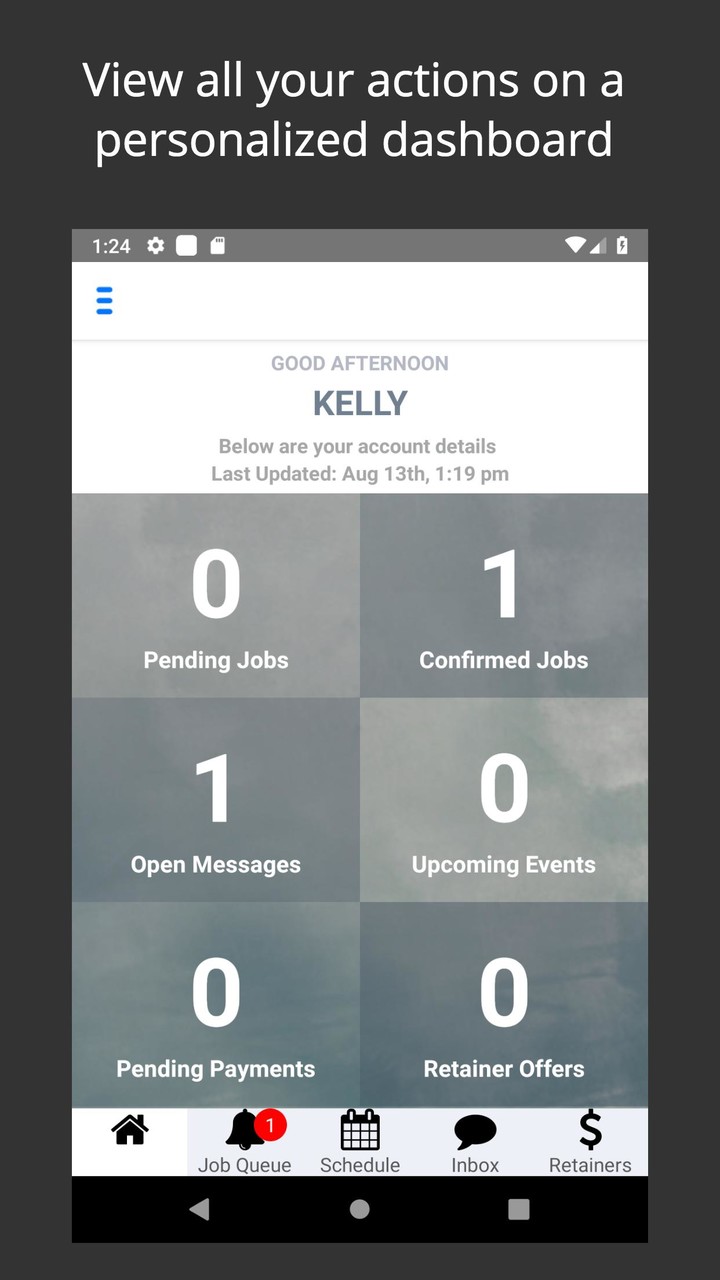Open the Pending Jobs tile
Viewport: 720px width, 1280px height.
(x=215, y=595)
